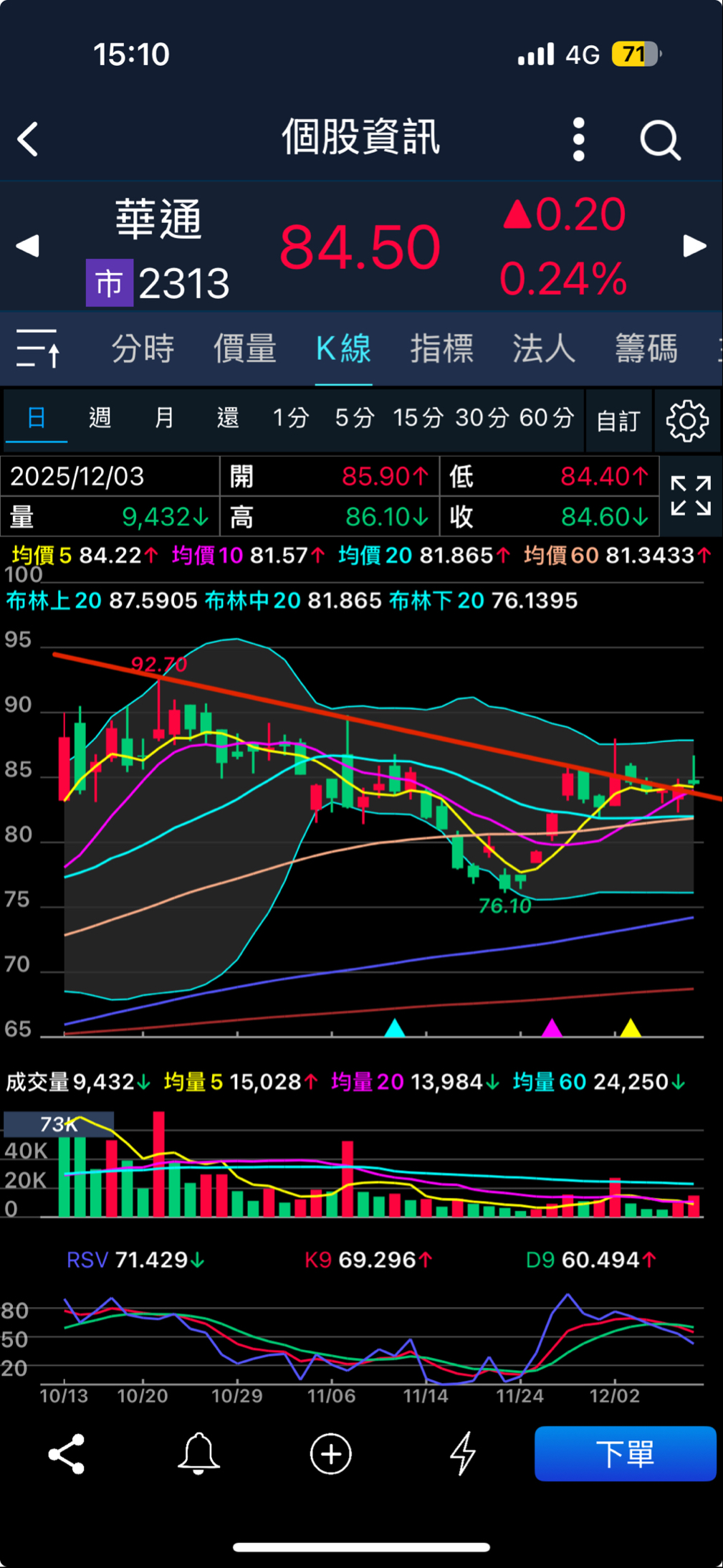The width and height of the screenshot is (723, 1568).
Task: Select the 月 monthly chart period
Action: coord(164,417)
